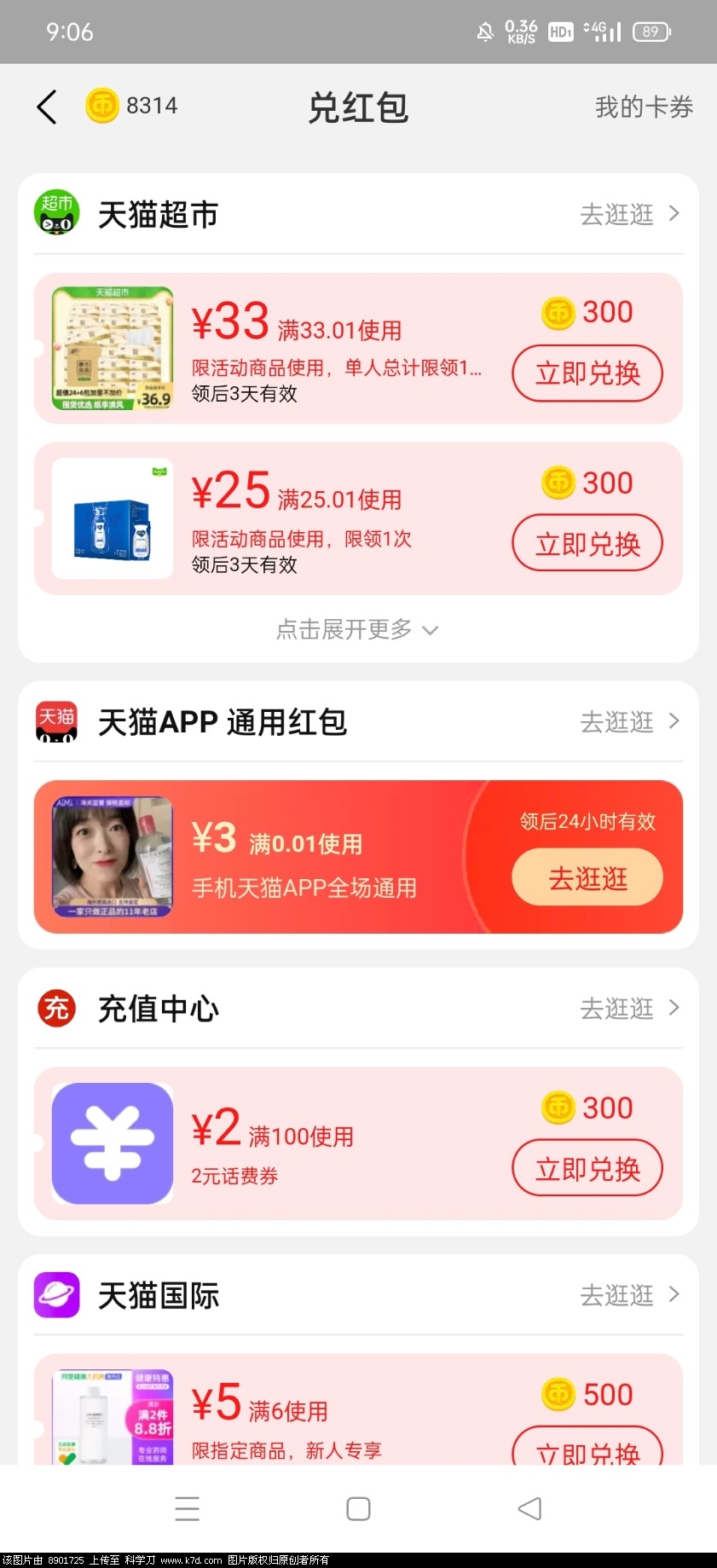Open system recent apps menu
This screenshot has height=1568, width=717.
coord(187,1509)
